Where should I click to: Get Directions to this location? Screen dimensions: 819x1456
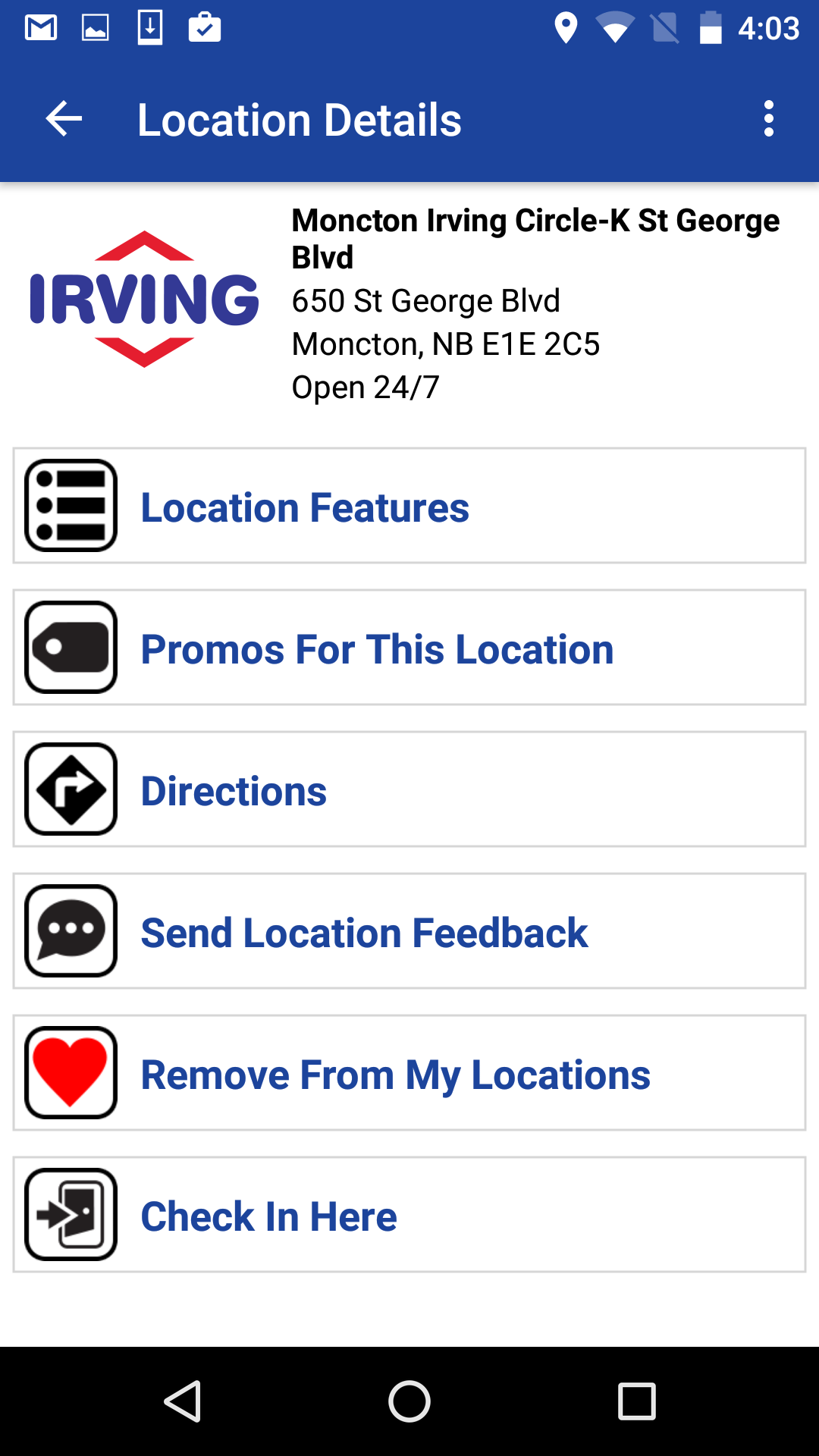(409, 789)
